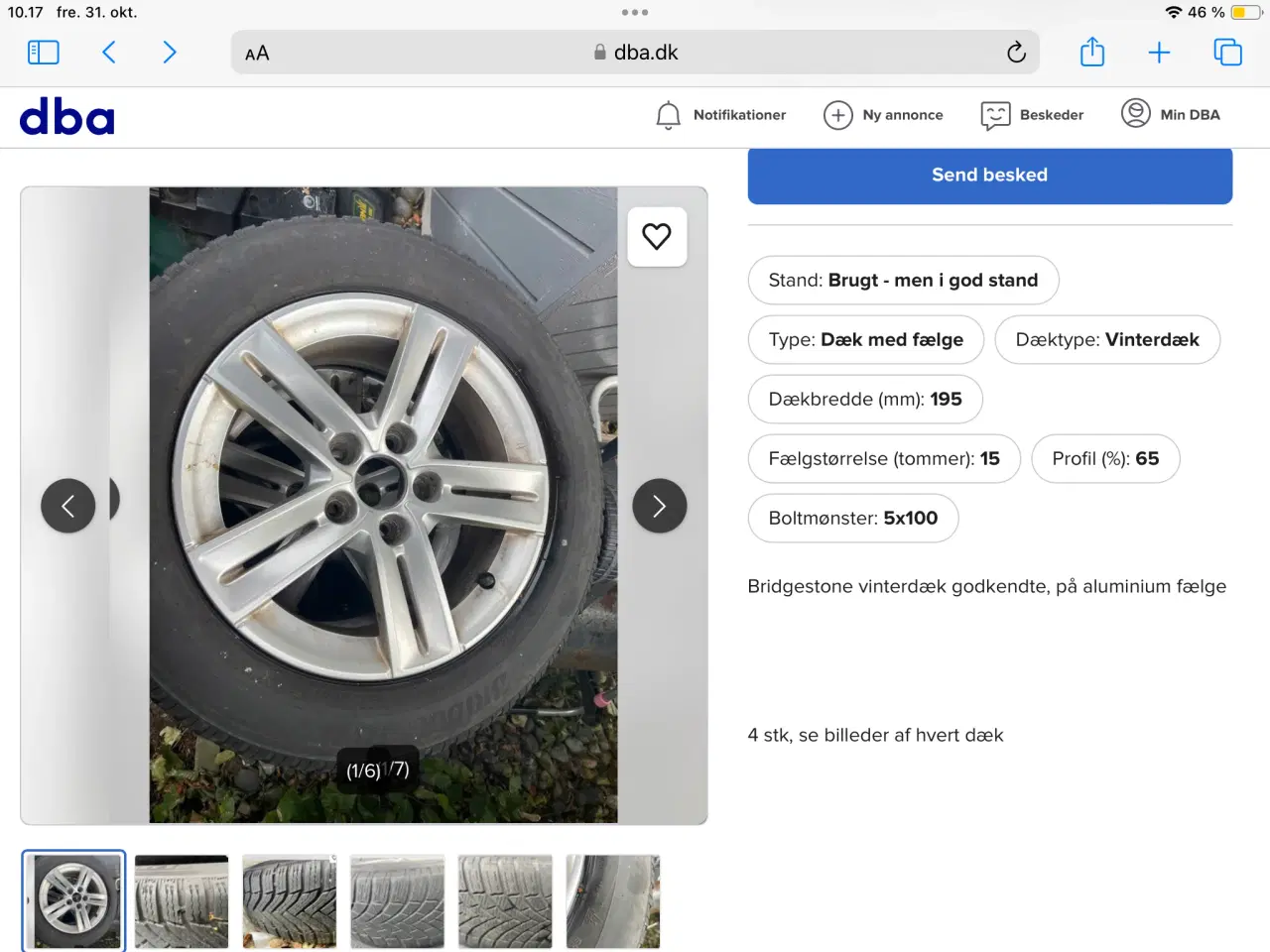Screen dimensions: 1270x952
Task: Create a Ny annonce listing
Action: click(x=883, y=115)
